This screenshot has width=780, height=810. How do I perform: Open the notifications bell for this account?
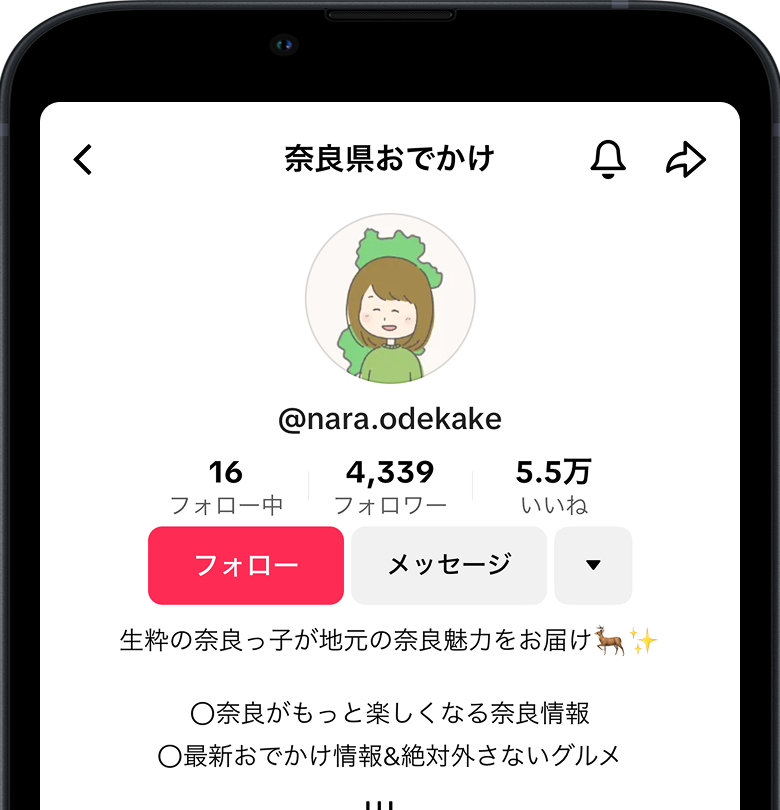pyautogui.click(x=608, y=159)
